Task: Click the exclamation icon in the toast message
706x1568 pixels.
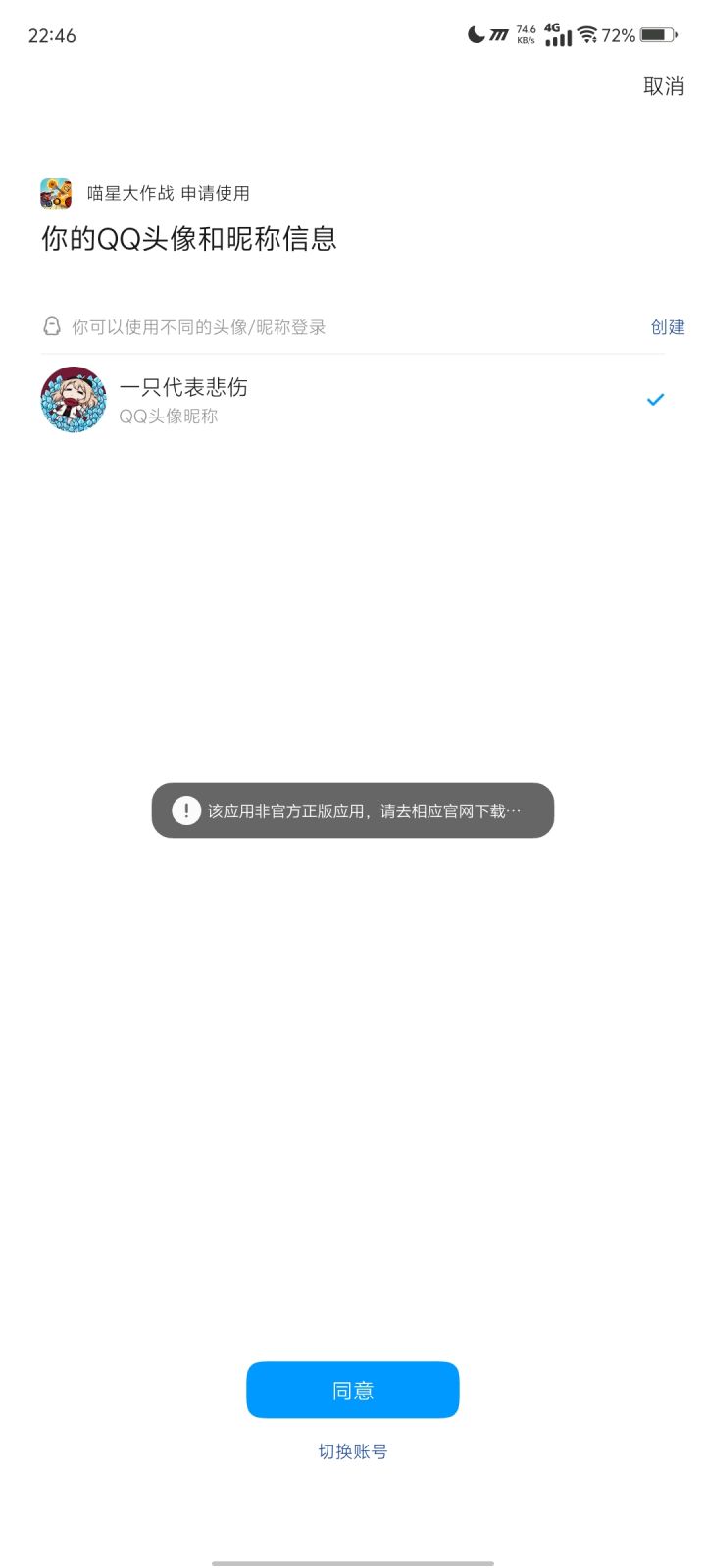Action: (x=184, y=810)
